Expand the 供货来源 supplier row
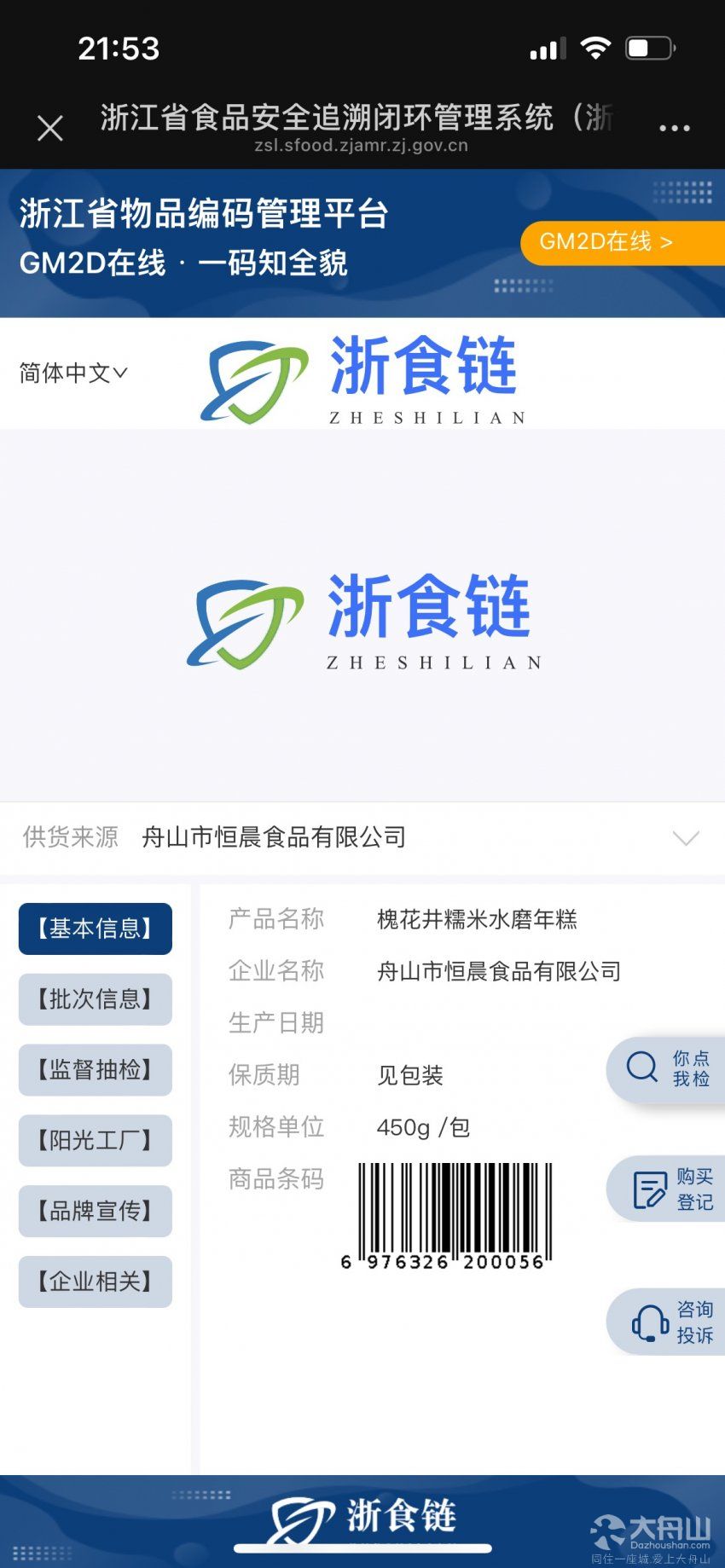 pos(685,838)
